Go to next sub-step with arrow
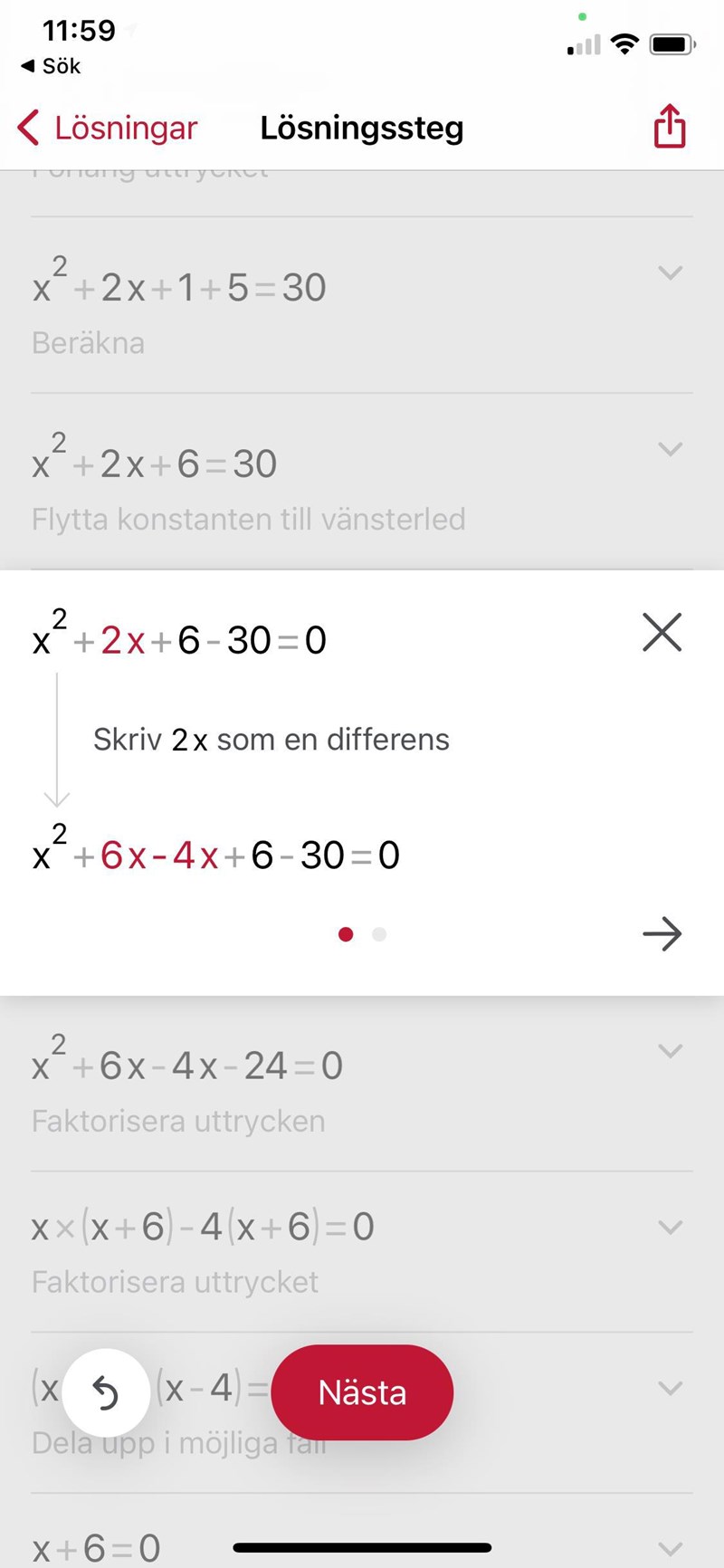Viewport: 724px width, 1568px height. [x=662, y=933]
